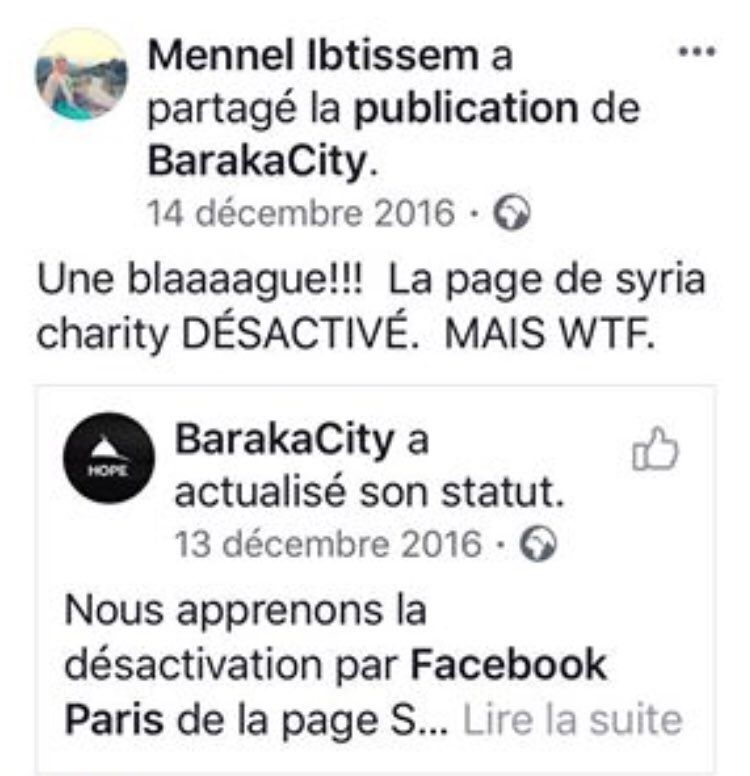Open the post overflow menu

pyautogui.click(x=698, y=50)
